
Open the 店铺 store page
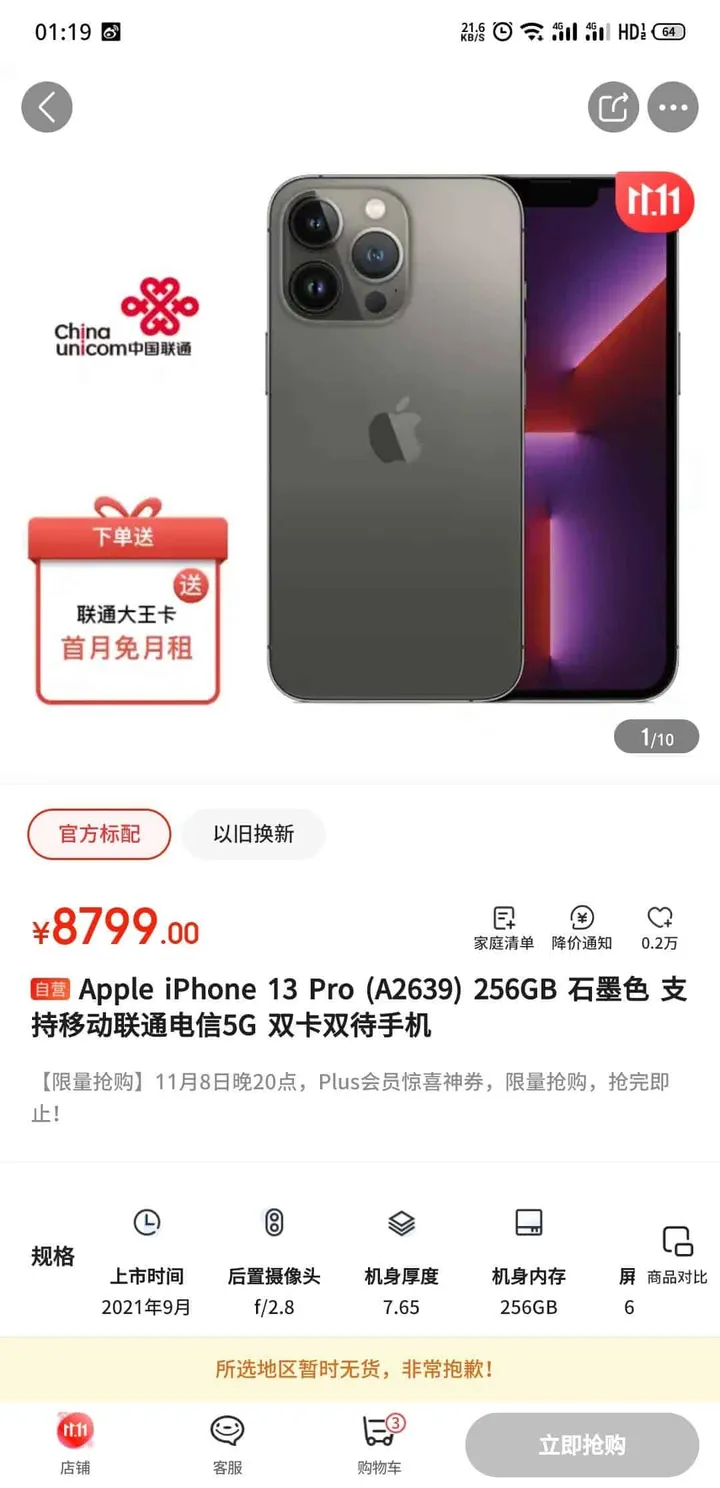pyautogui.click(x=75, y=1445)
